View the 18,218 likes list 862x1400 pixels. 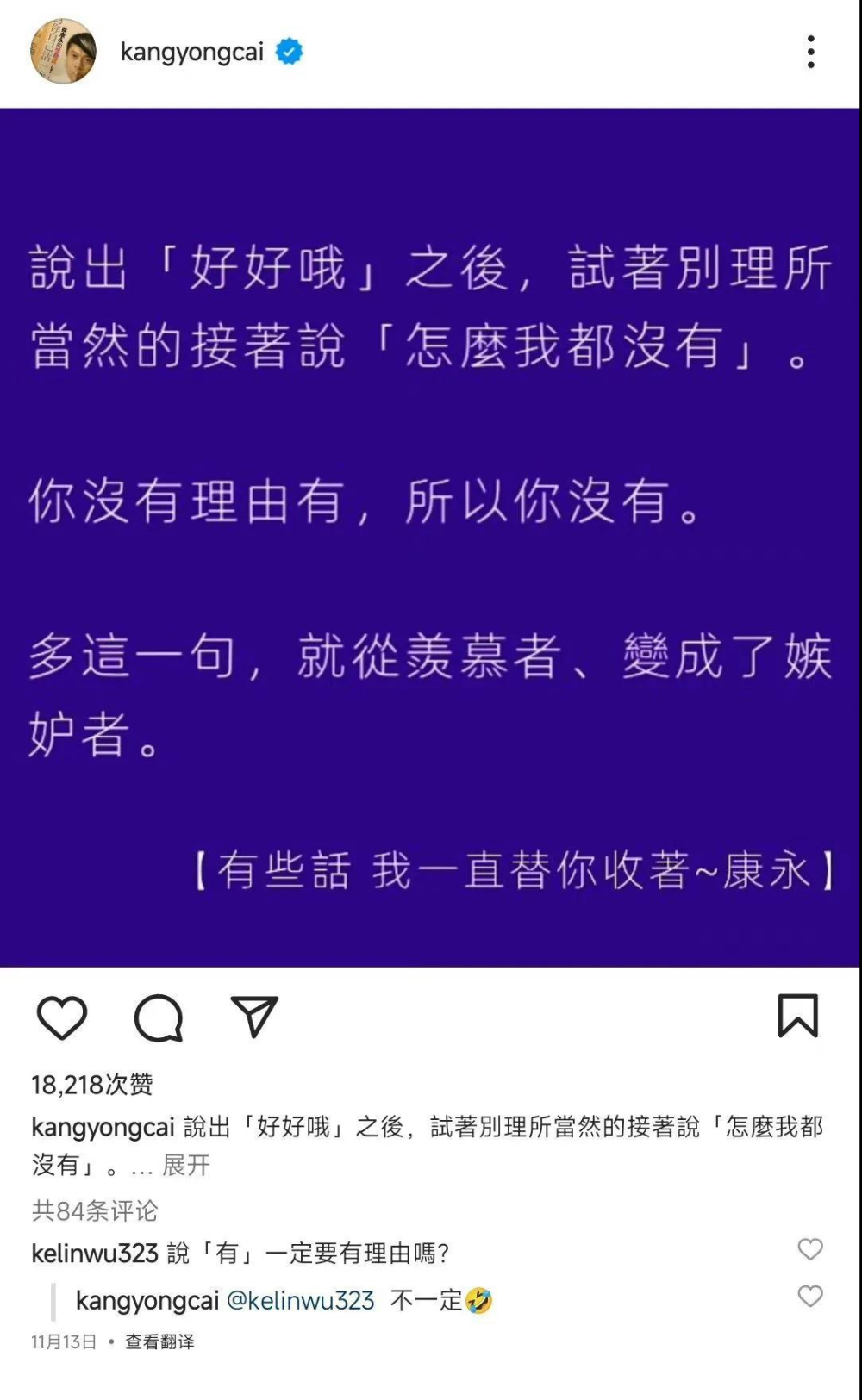click(92, 1085)
